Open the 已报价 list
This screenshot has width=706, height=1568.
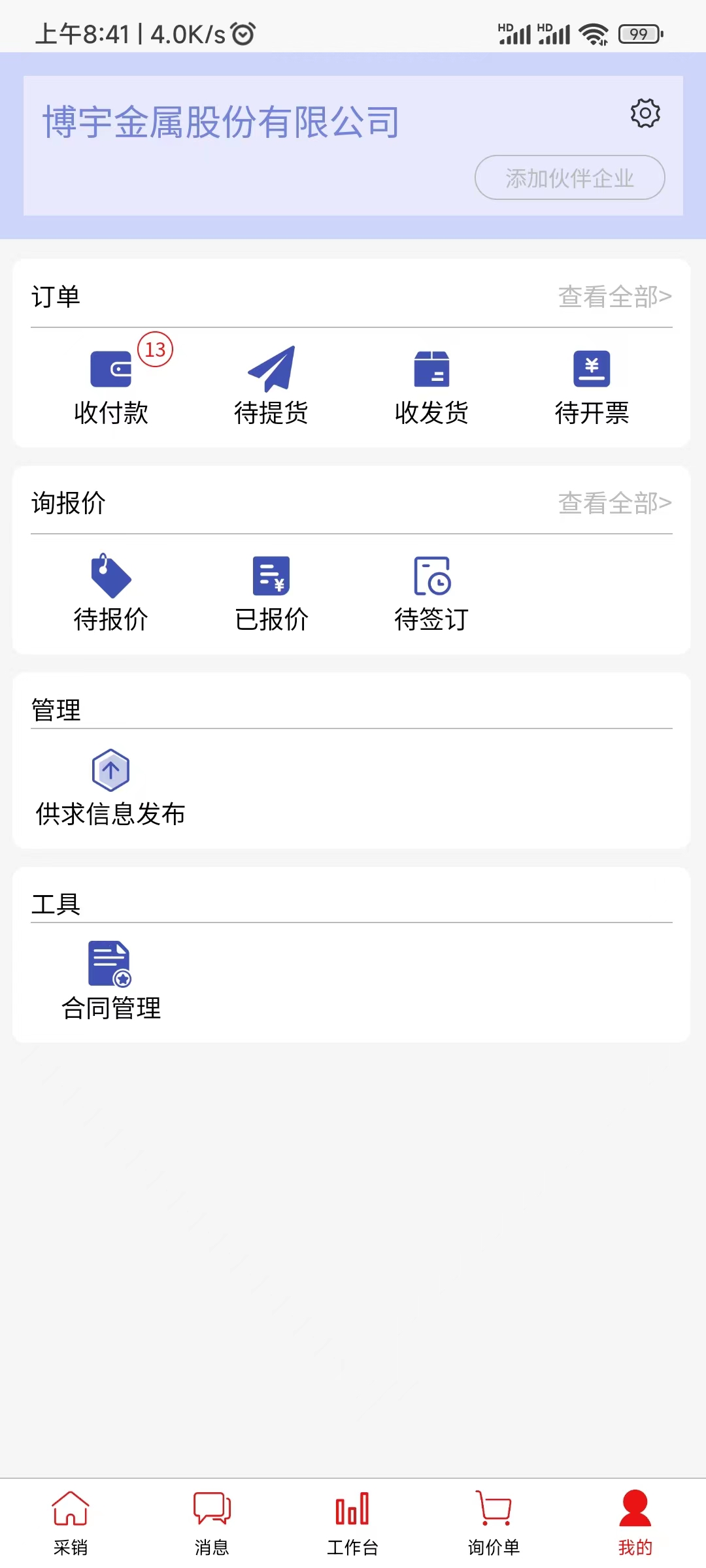[271, 592]
